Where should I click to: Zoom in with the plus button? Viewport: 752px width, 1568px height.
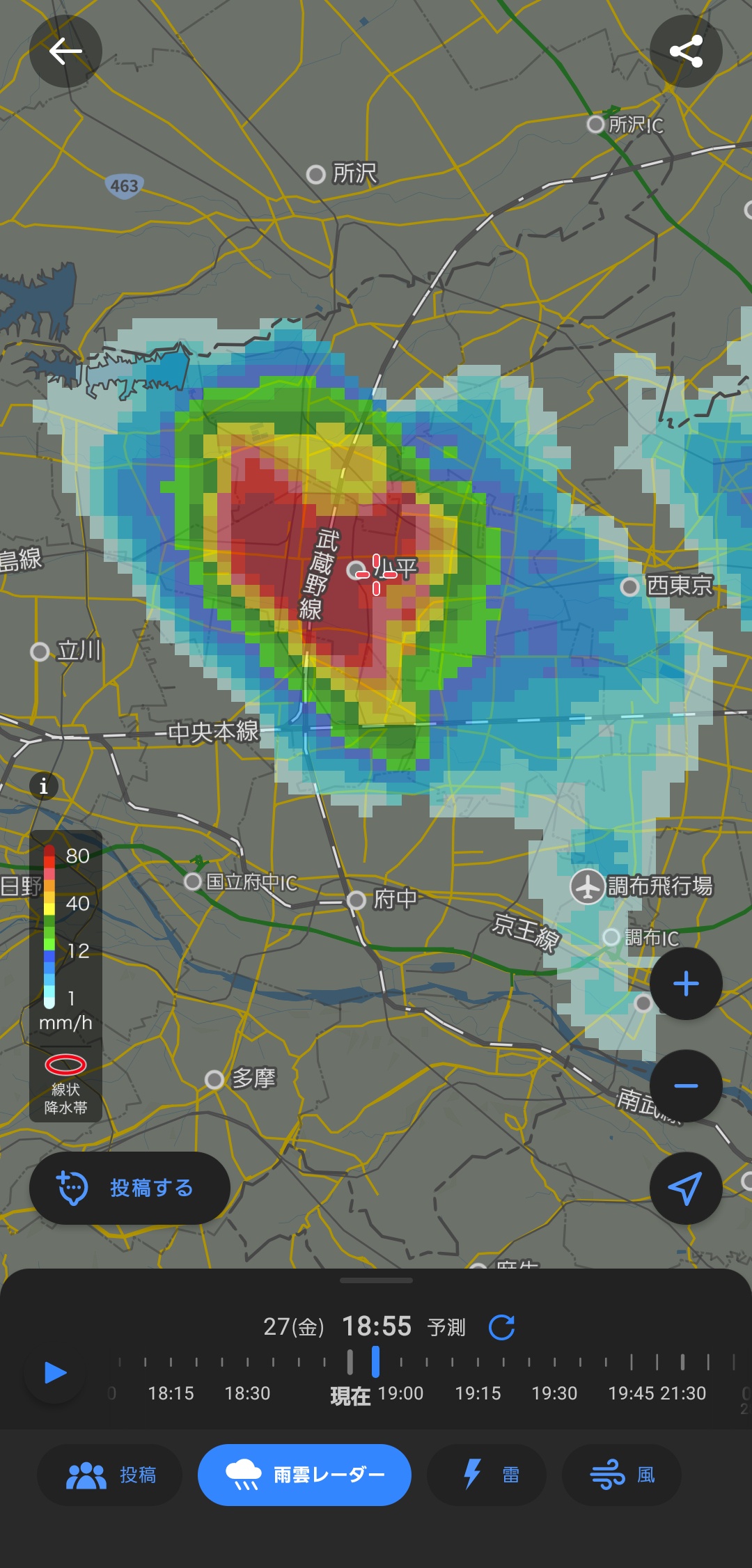pos(686,984)
